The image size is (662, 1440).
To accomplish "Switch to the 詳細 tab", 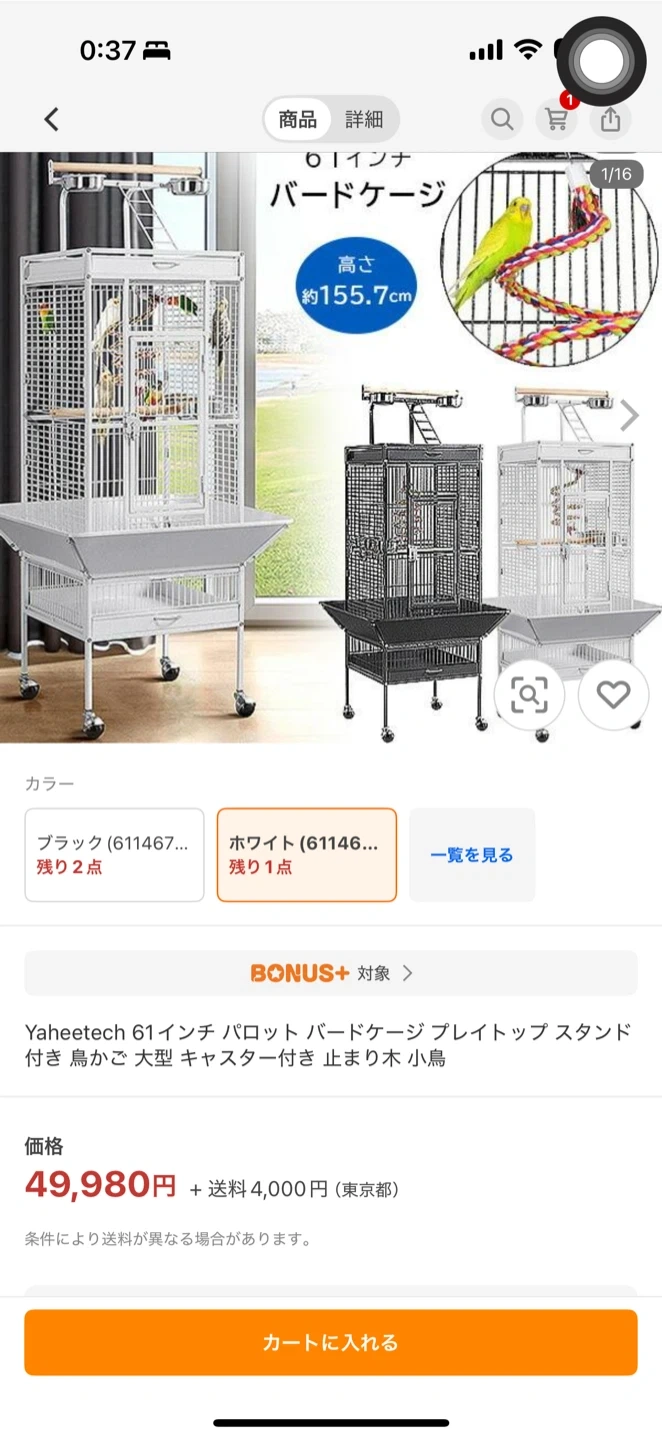I will coord(364,120).
